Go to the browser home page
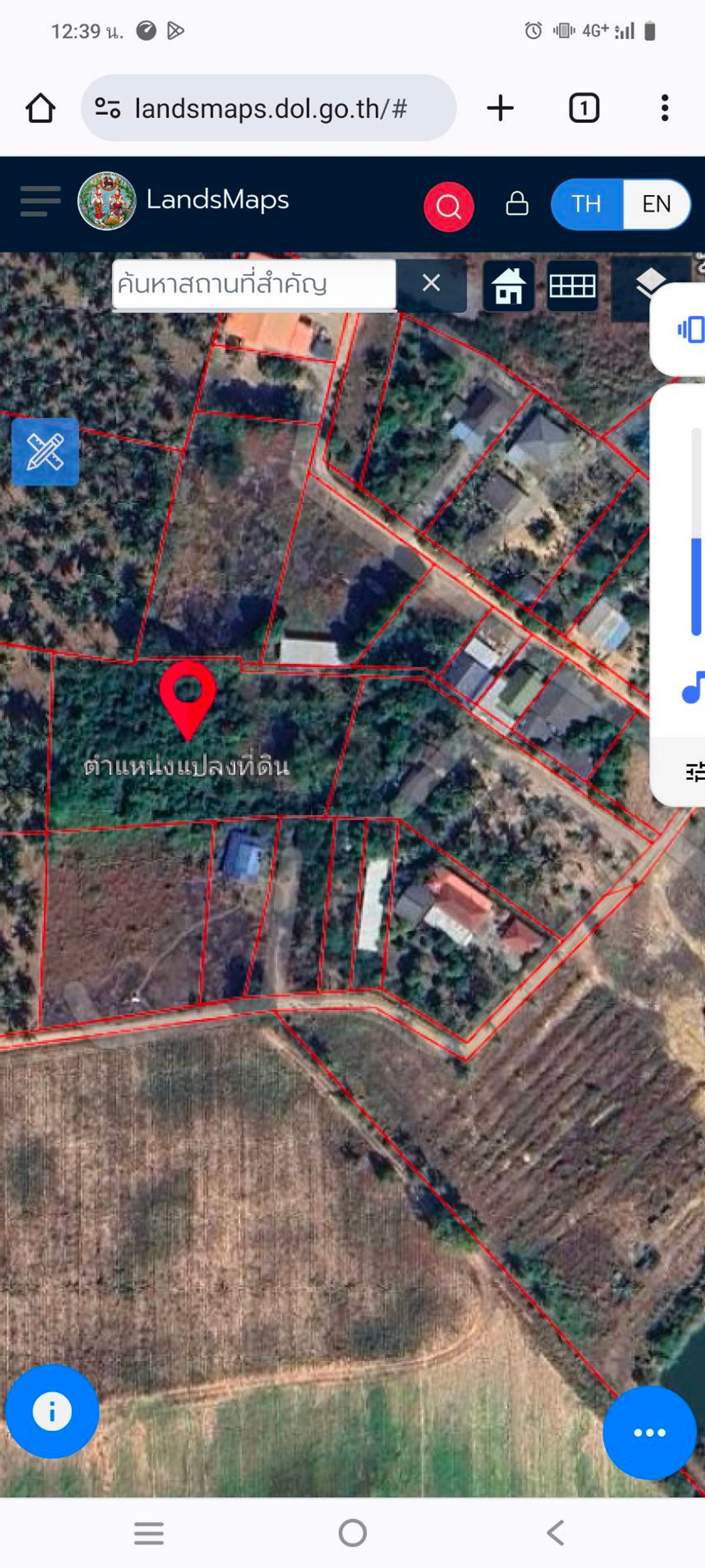 tap(40, 109)
